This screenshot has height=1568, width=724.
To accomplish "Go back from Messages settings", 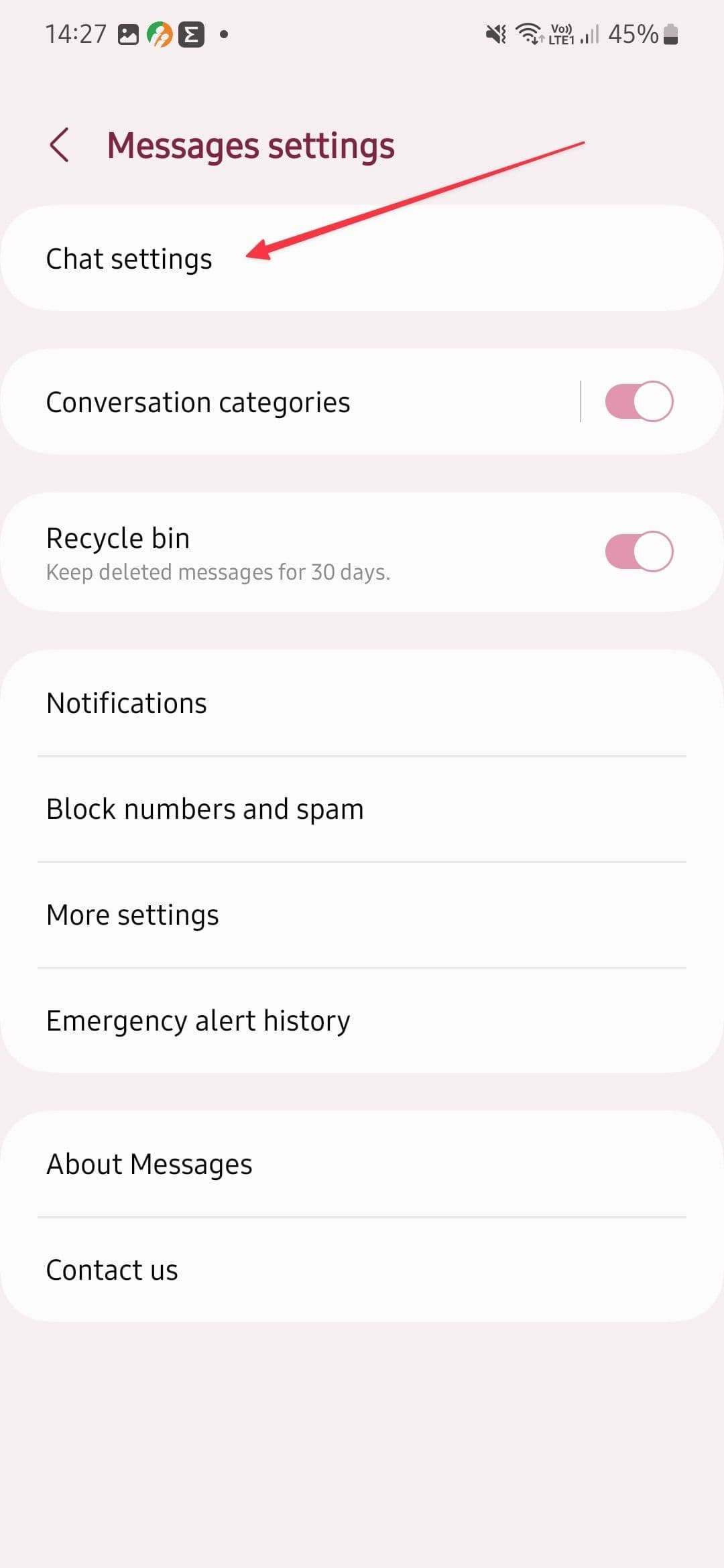I will tap(60, 145).
